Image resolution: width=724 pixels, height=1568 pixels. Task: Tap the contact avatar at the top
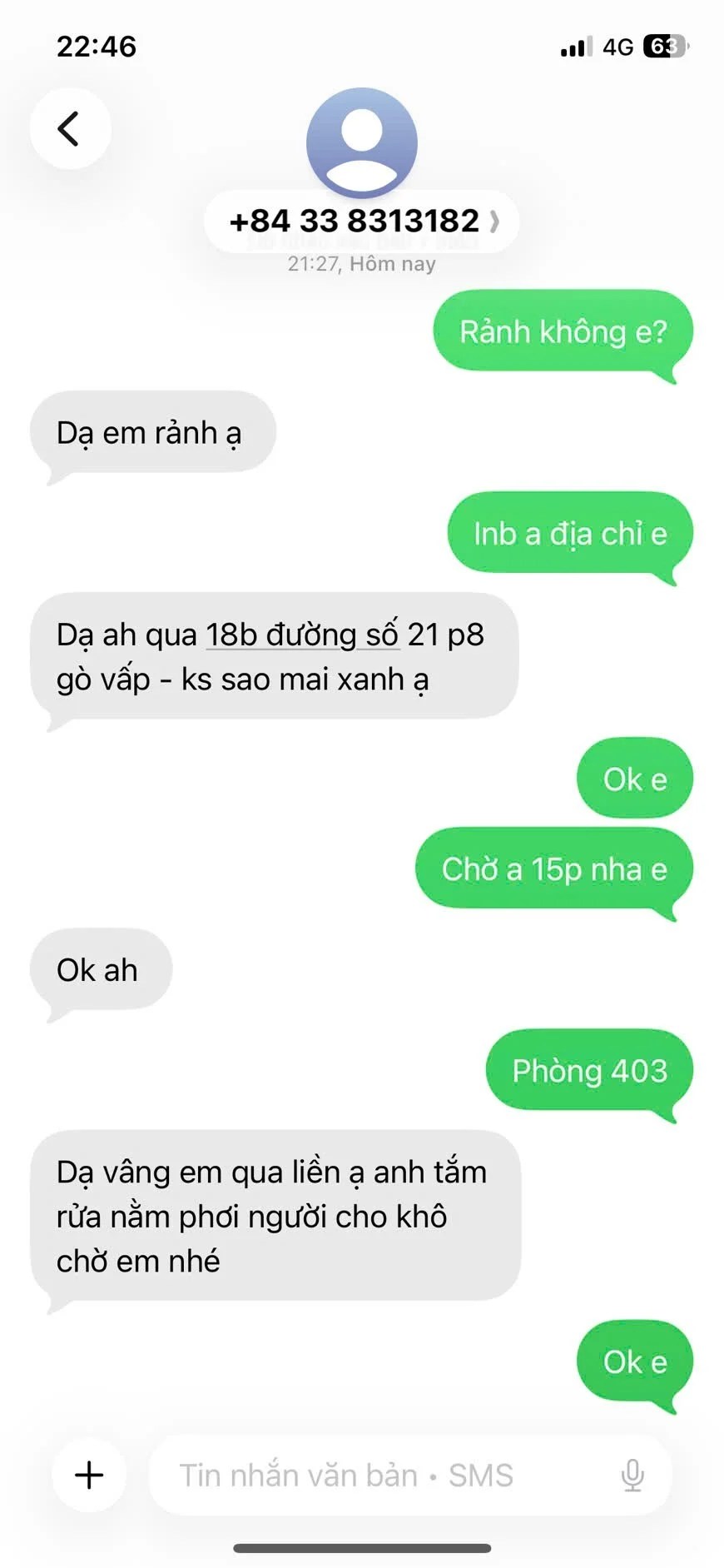point(362,142)
